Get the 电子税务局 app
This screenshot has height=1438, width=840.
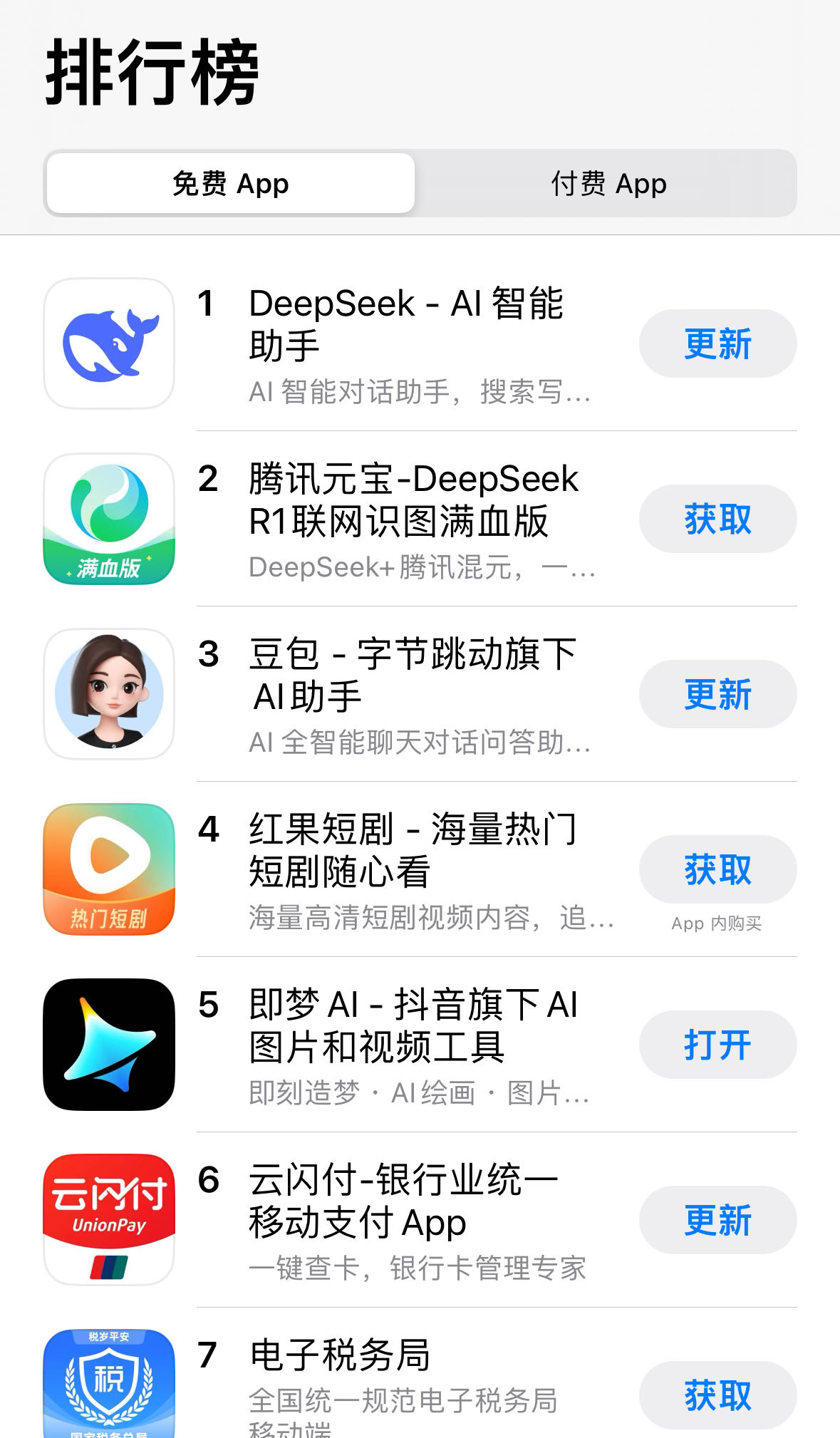(x=717, y=1395)
